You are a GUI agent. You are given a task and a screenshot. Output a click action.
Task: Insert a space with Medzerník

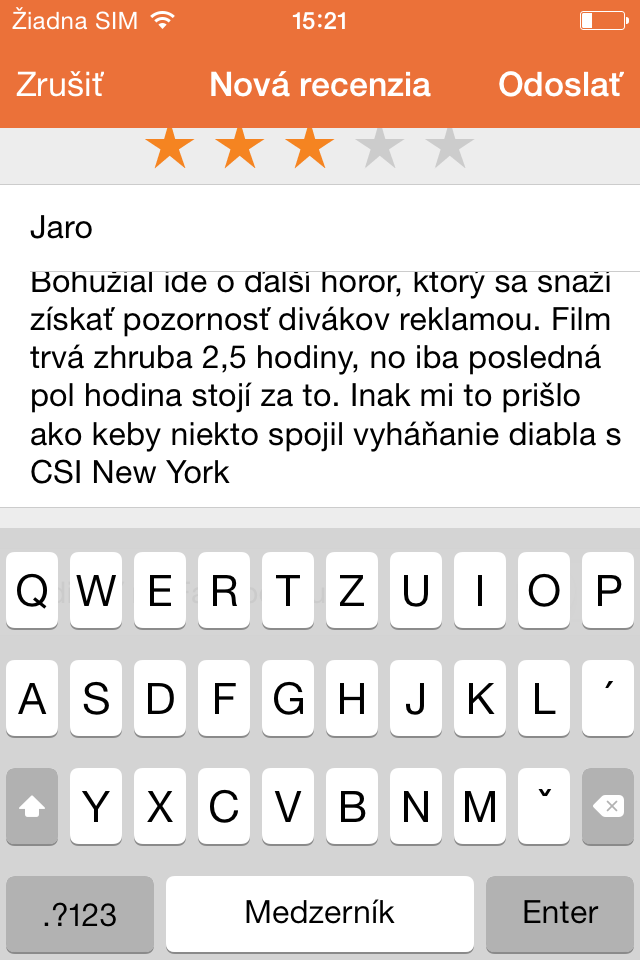320,913
